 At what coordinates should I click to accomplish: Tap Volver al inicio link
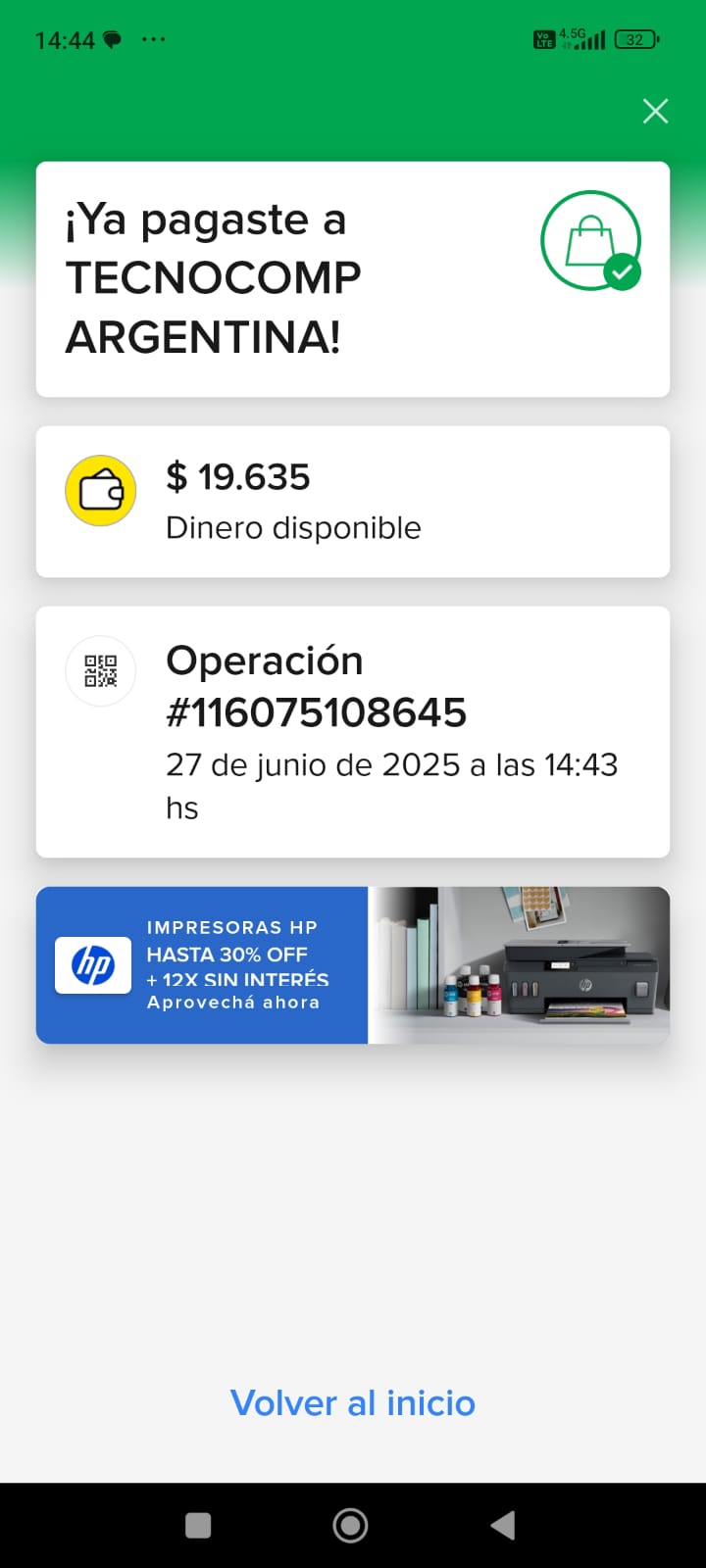tap(353, 1403)
